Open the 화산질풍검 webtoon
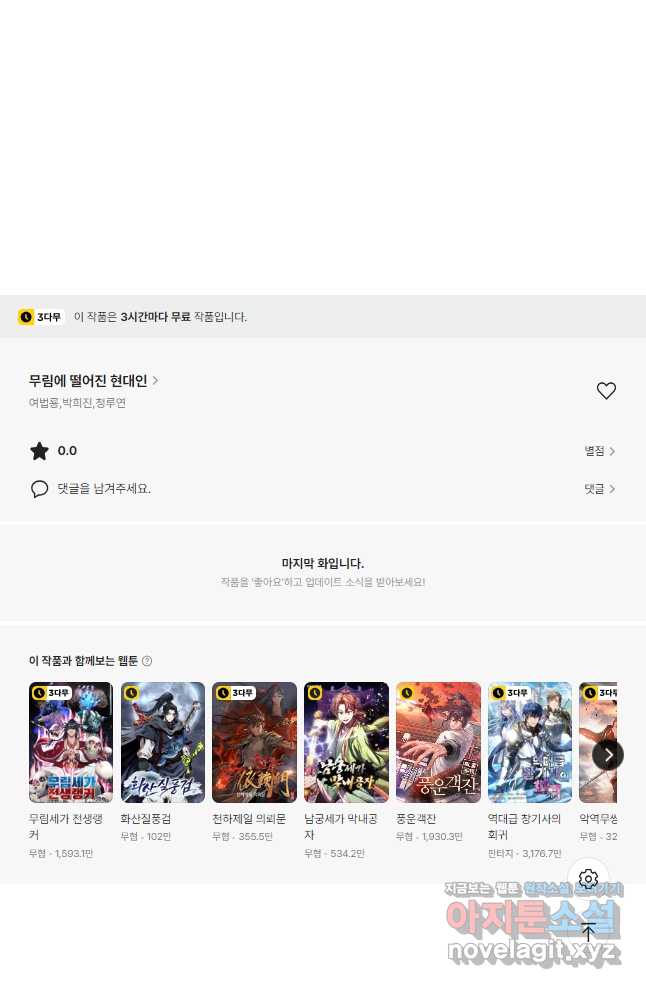The image size is (646, 989). (x=163, y=742)
